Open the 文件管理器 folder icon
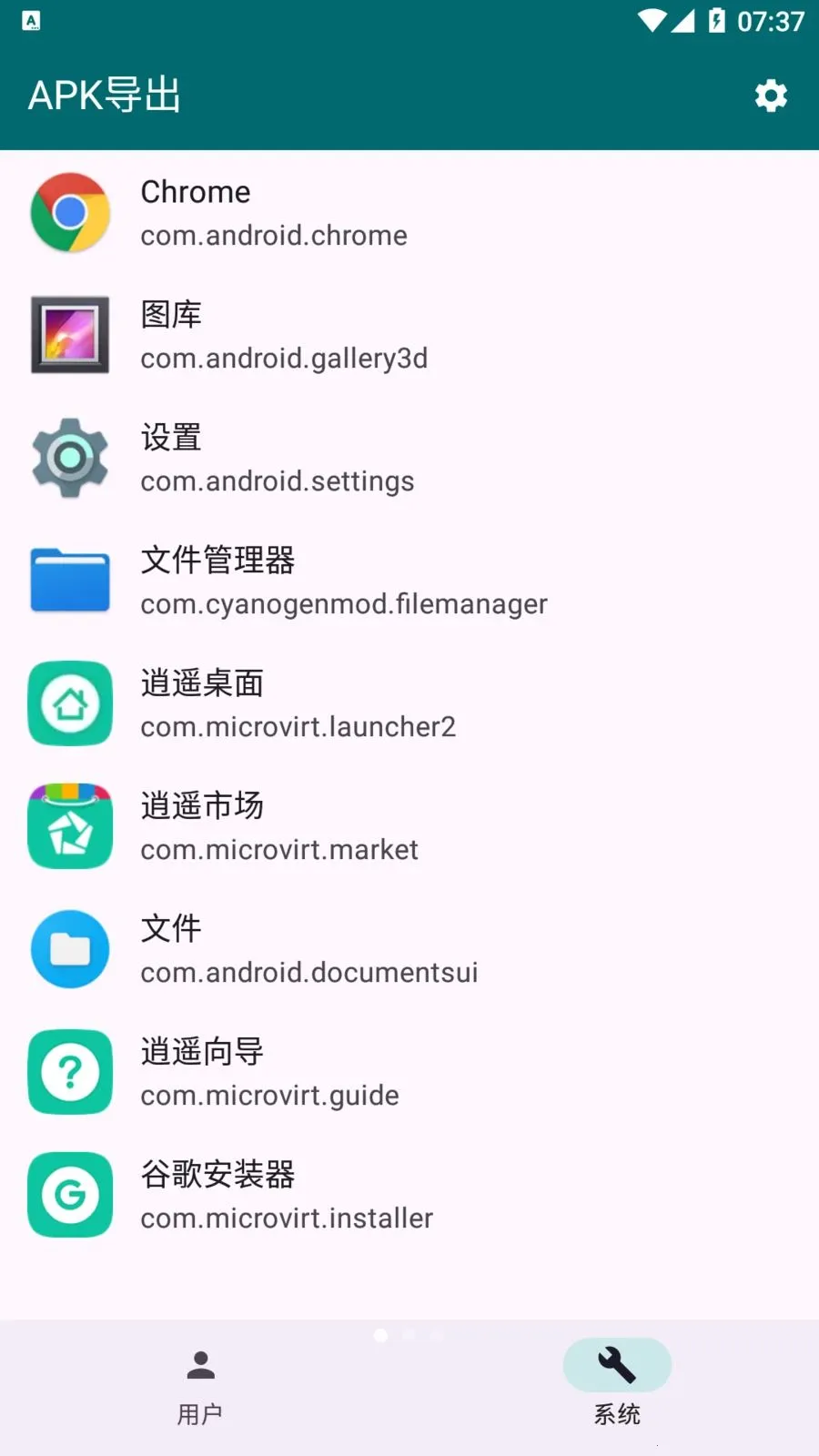The image size is (819, 1456). click(x=70, y=581)
